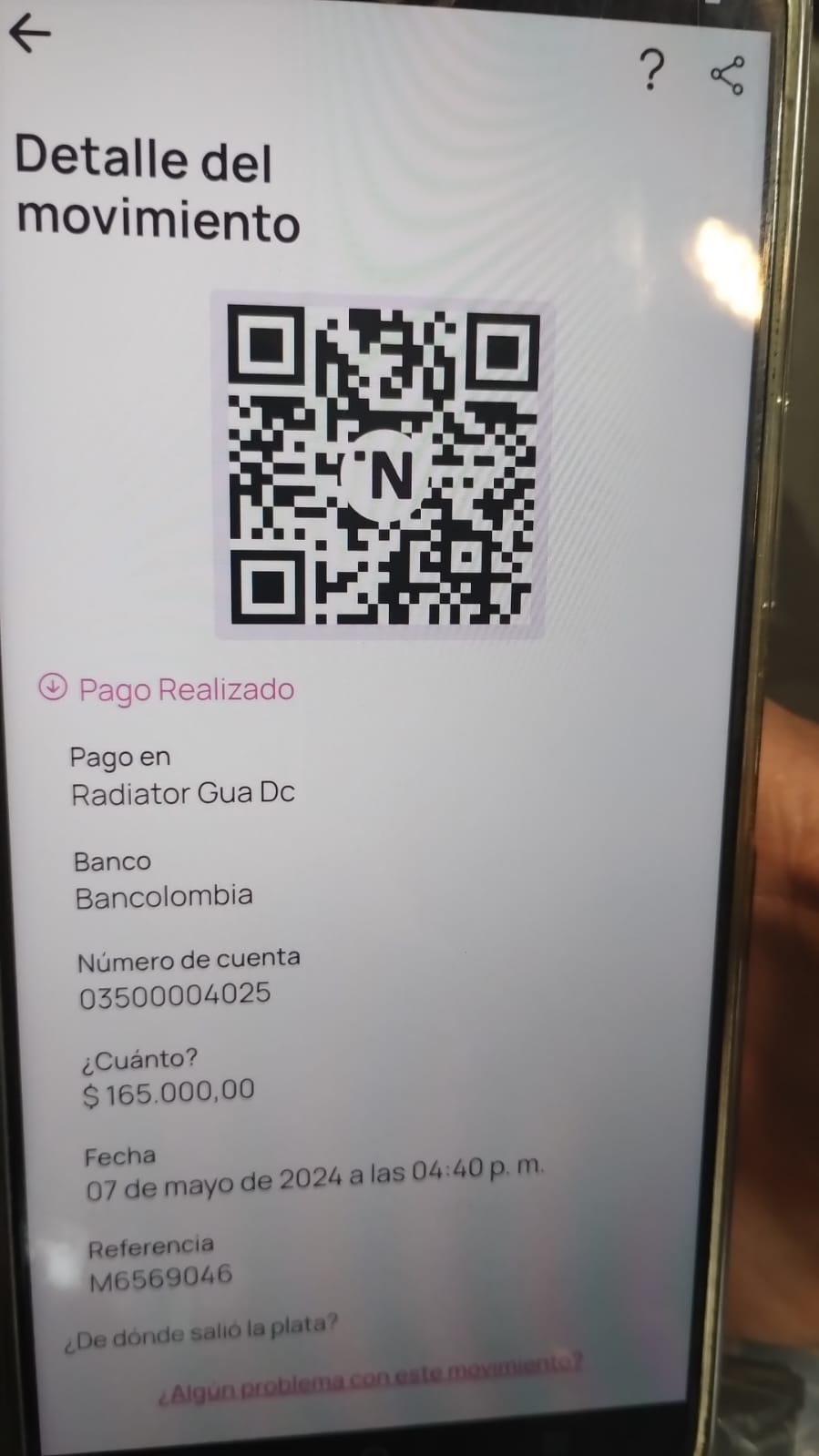Open the '¿Algún problema con este movimiento?' link
819x1456 pixels.
(369, 1378)
